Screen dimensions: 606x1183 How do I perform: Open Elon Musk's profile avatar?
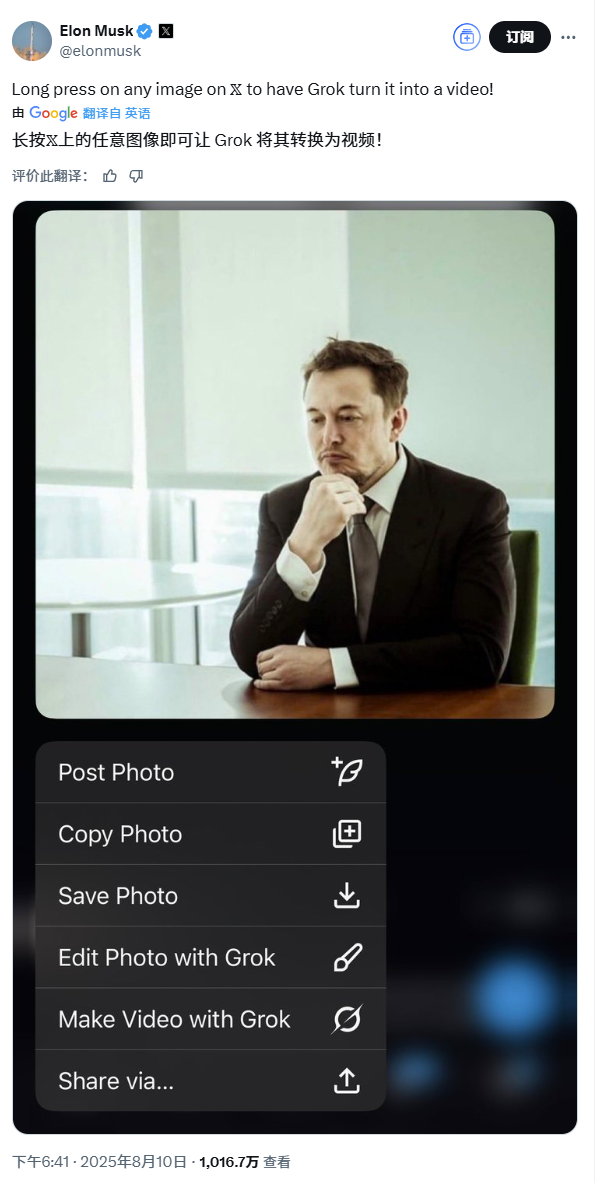coord(32,41)
